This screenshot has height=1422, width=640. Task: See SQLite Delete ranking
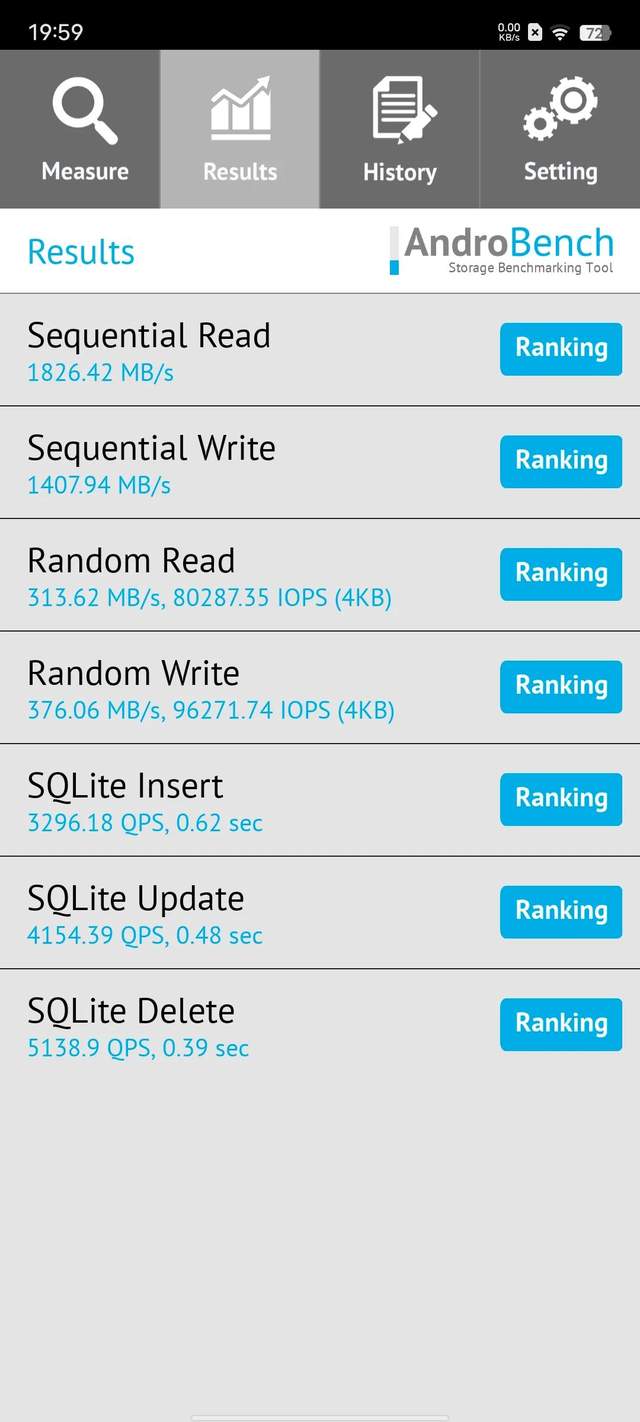pyautogui.click(x=561, y=1023)
